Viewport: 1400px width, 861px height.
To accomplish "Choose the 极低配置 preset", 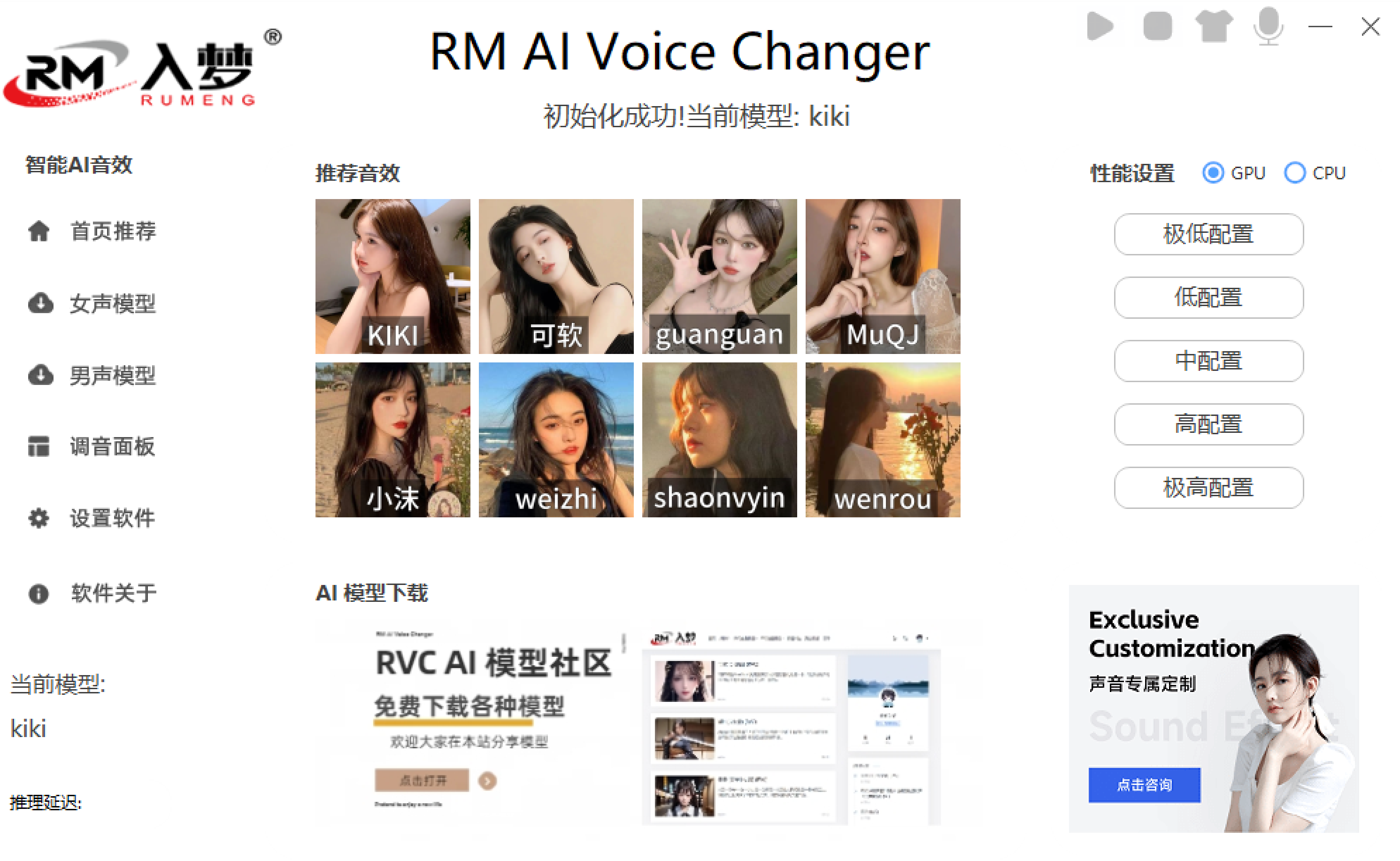I will 1208,234.
